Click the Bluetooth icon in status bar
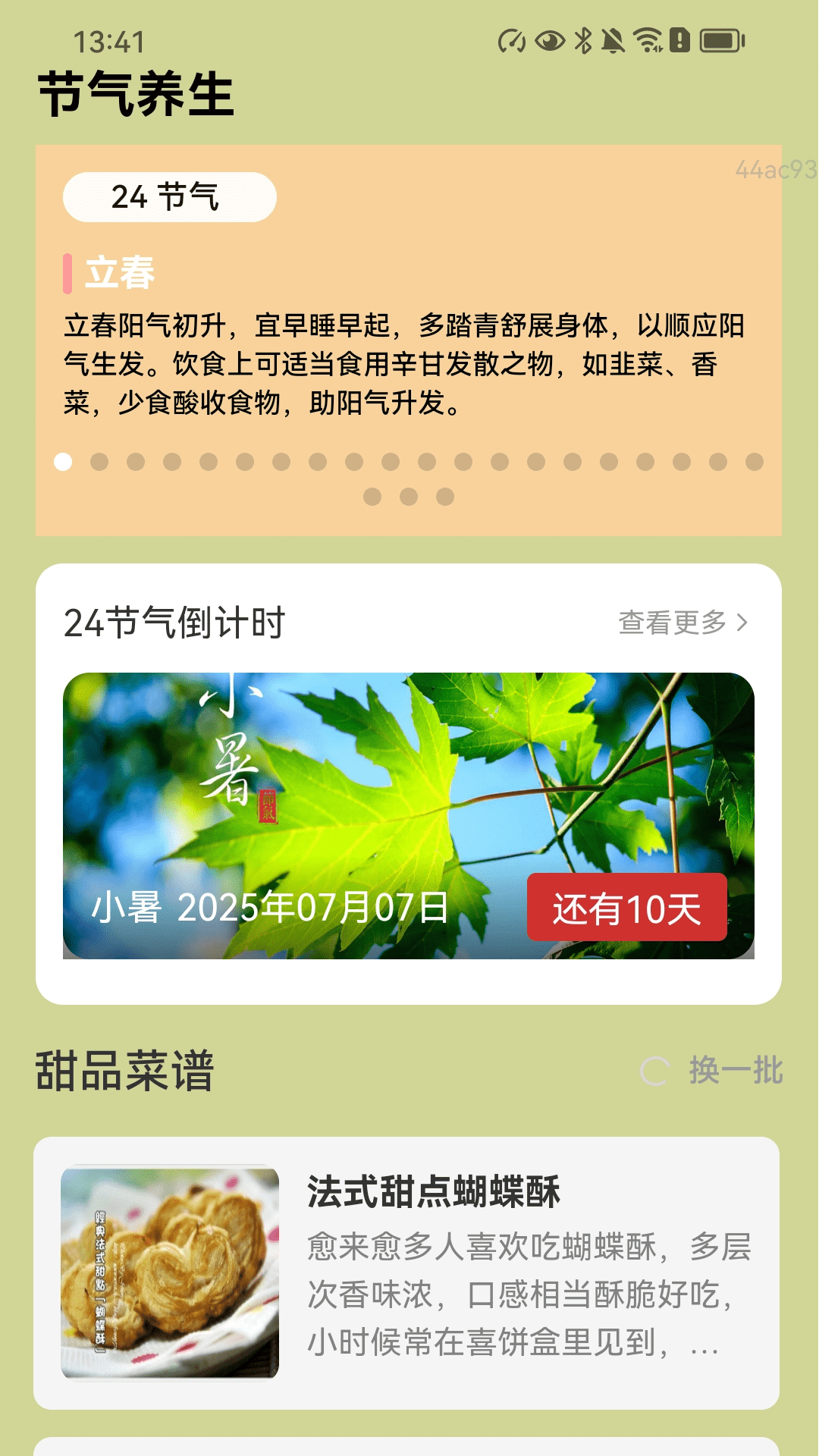The image size is (819, 1456). pos(582,42)
